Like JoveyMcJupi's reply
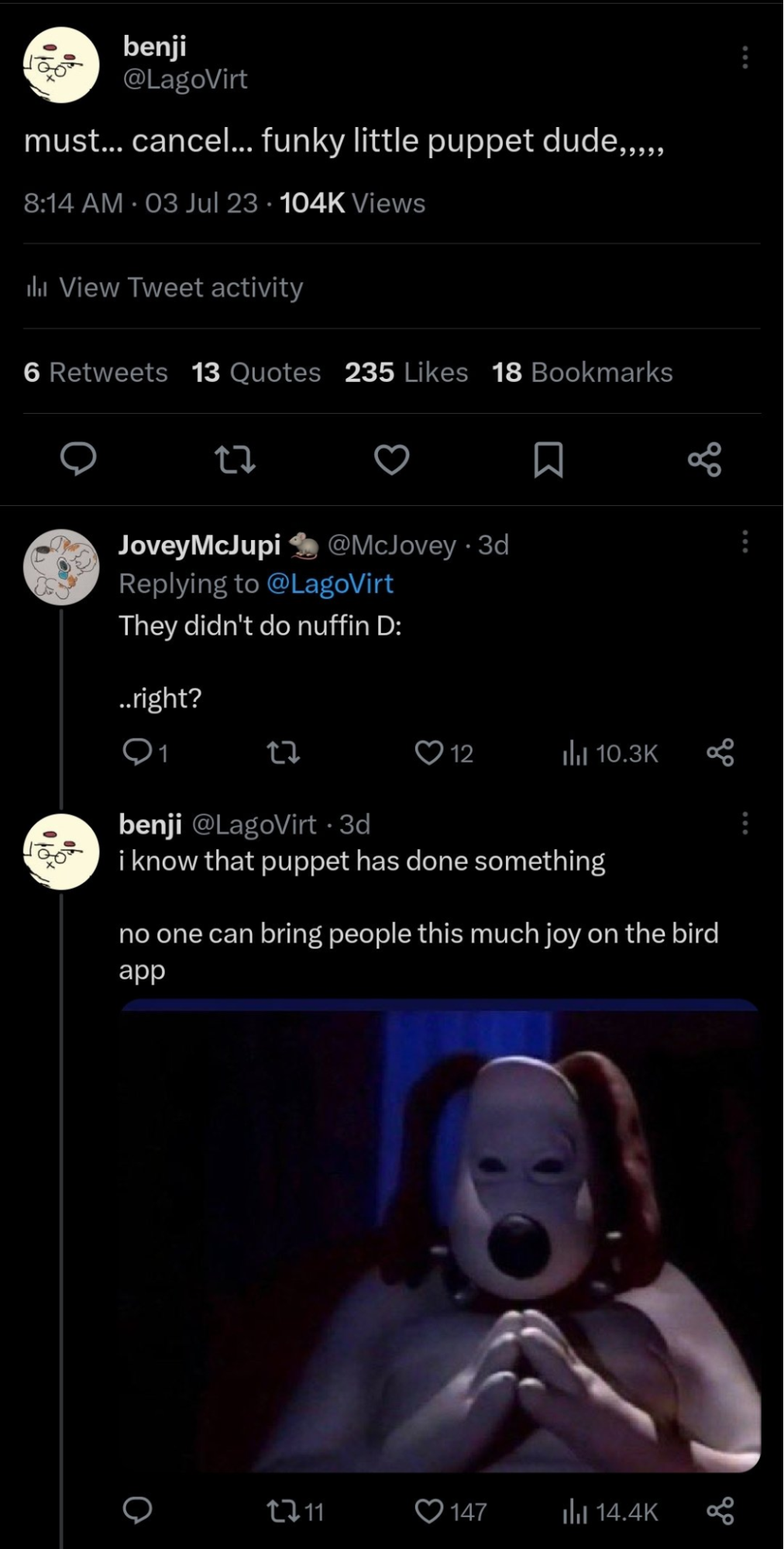The height and width of the screenshot is (1549, 784). click(429, 752)
